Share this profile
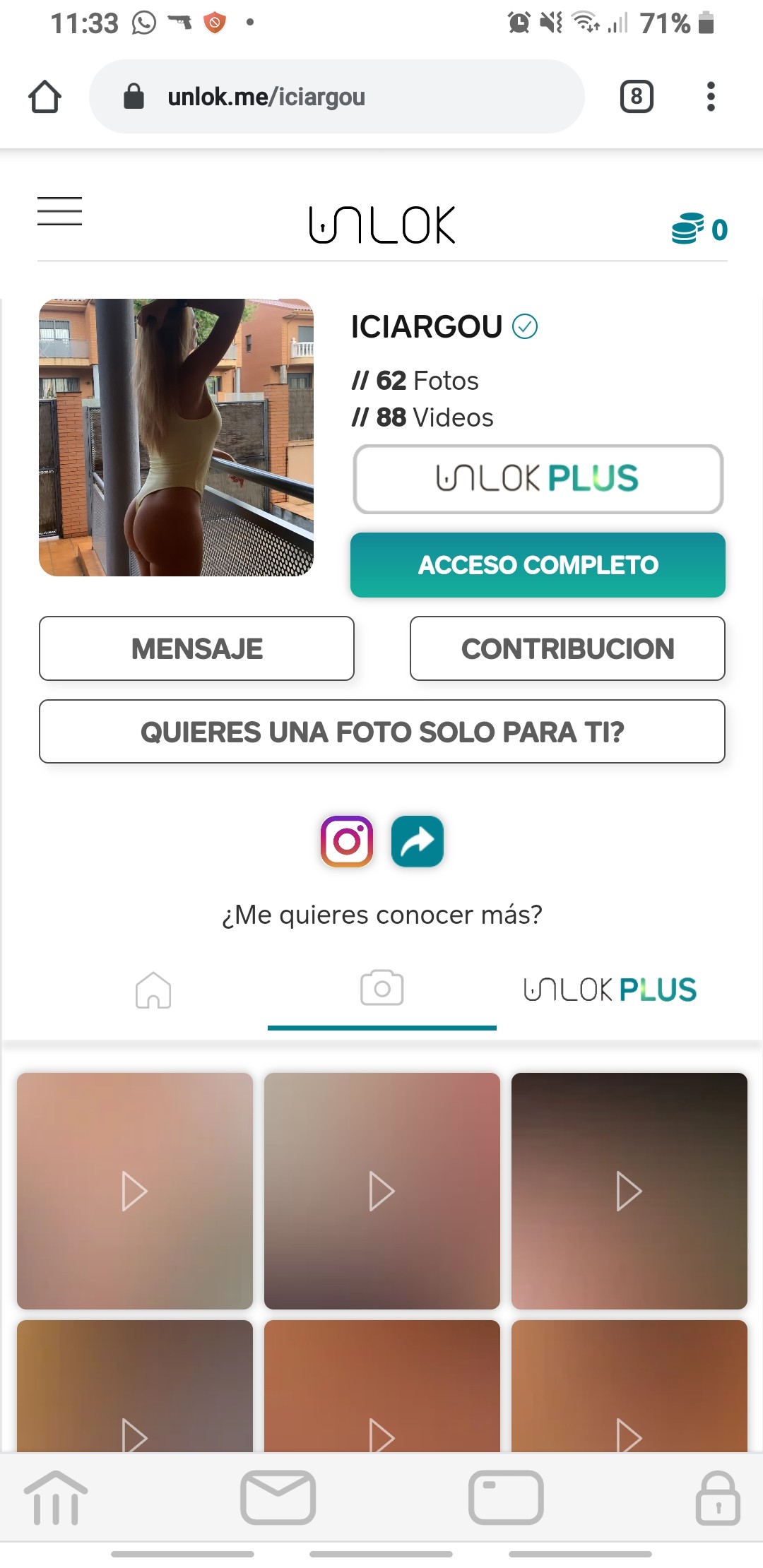763x1568 pixels. coord(418,841)
